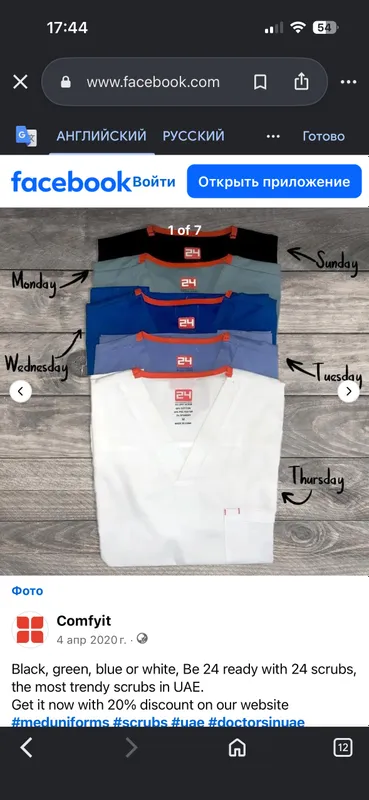Image resolution: width=369 pixels, height=800 pixels.
Task: Show next photo with right arrow
Action: (x=349, y=391)
